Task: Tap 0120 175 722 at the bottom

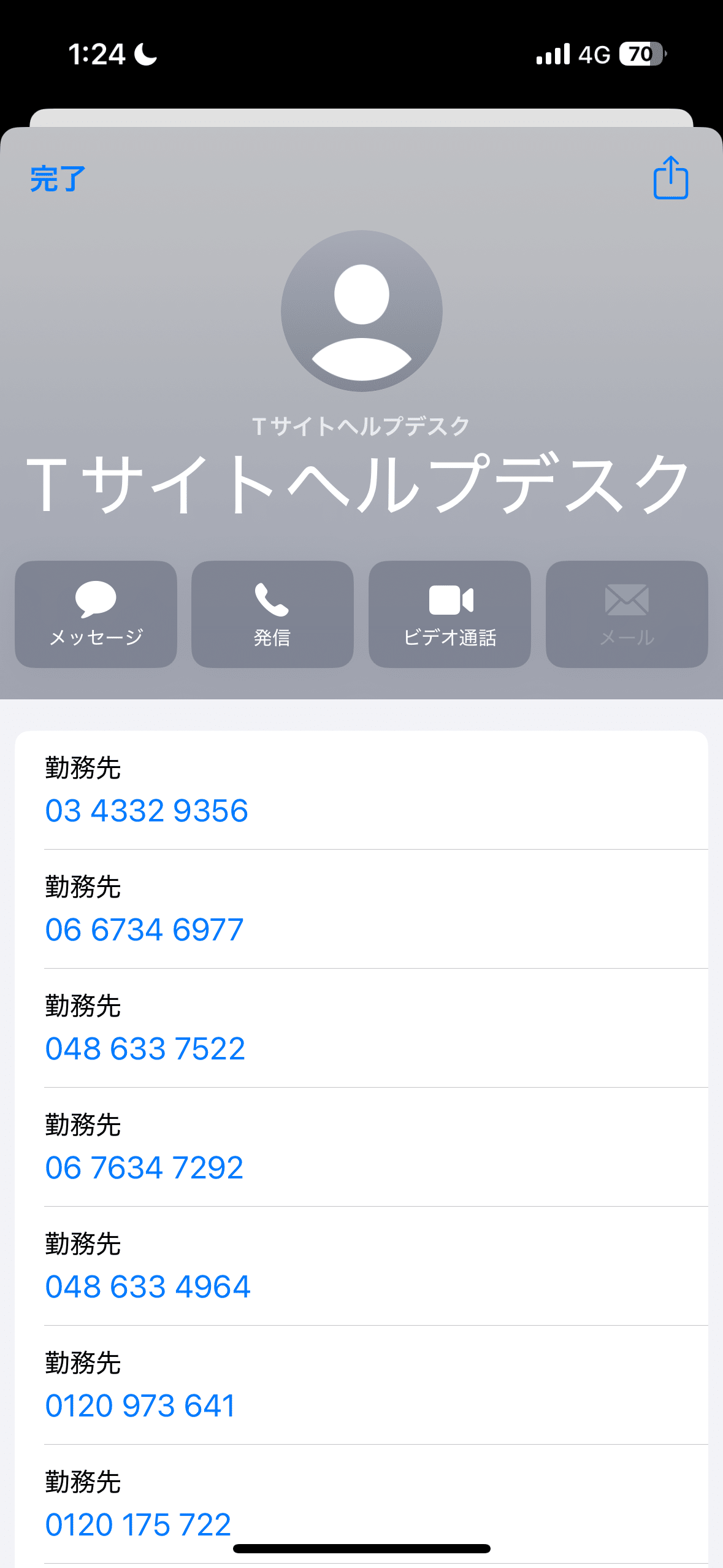Action: (x=138, y=1524)
